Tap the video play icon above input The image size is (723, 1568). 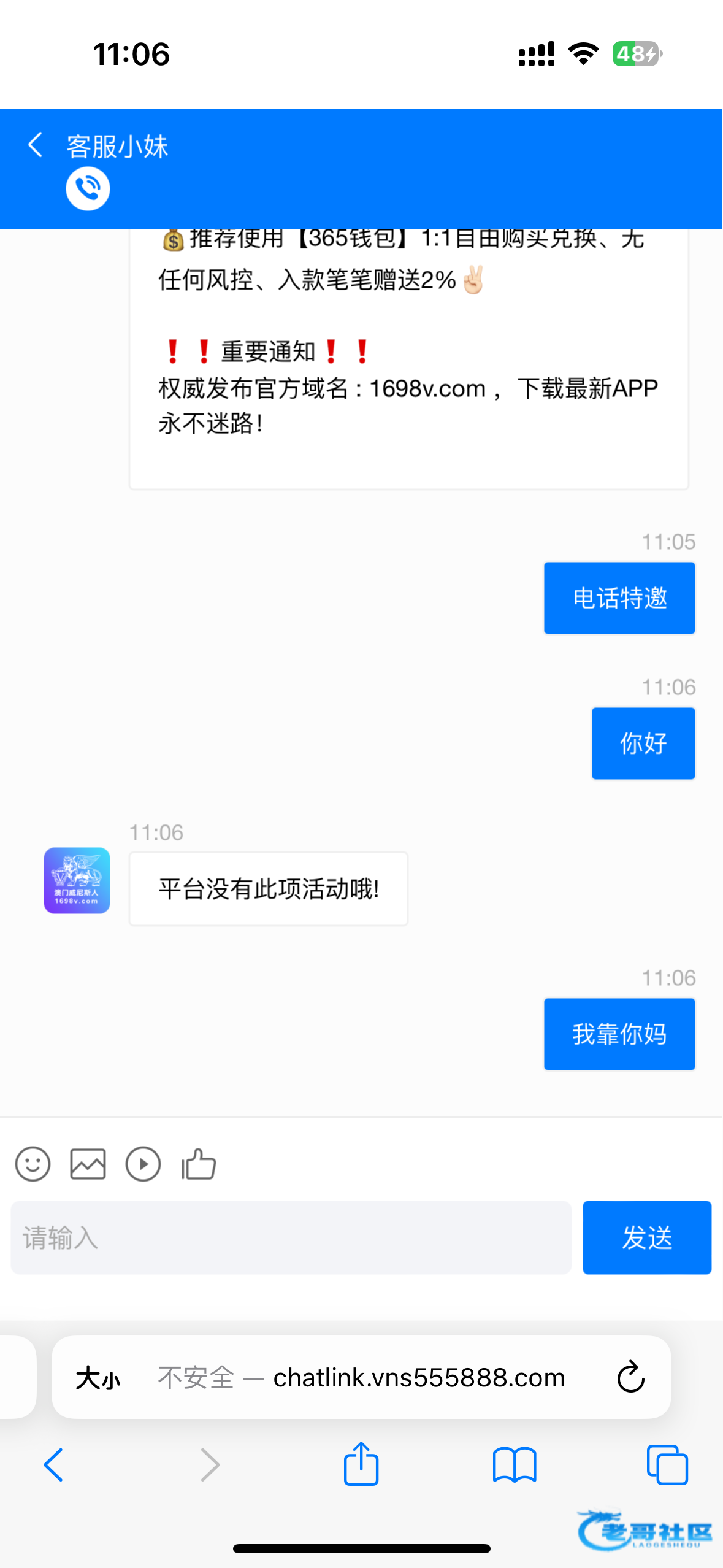point(143,1164)
